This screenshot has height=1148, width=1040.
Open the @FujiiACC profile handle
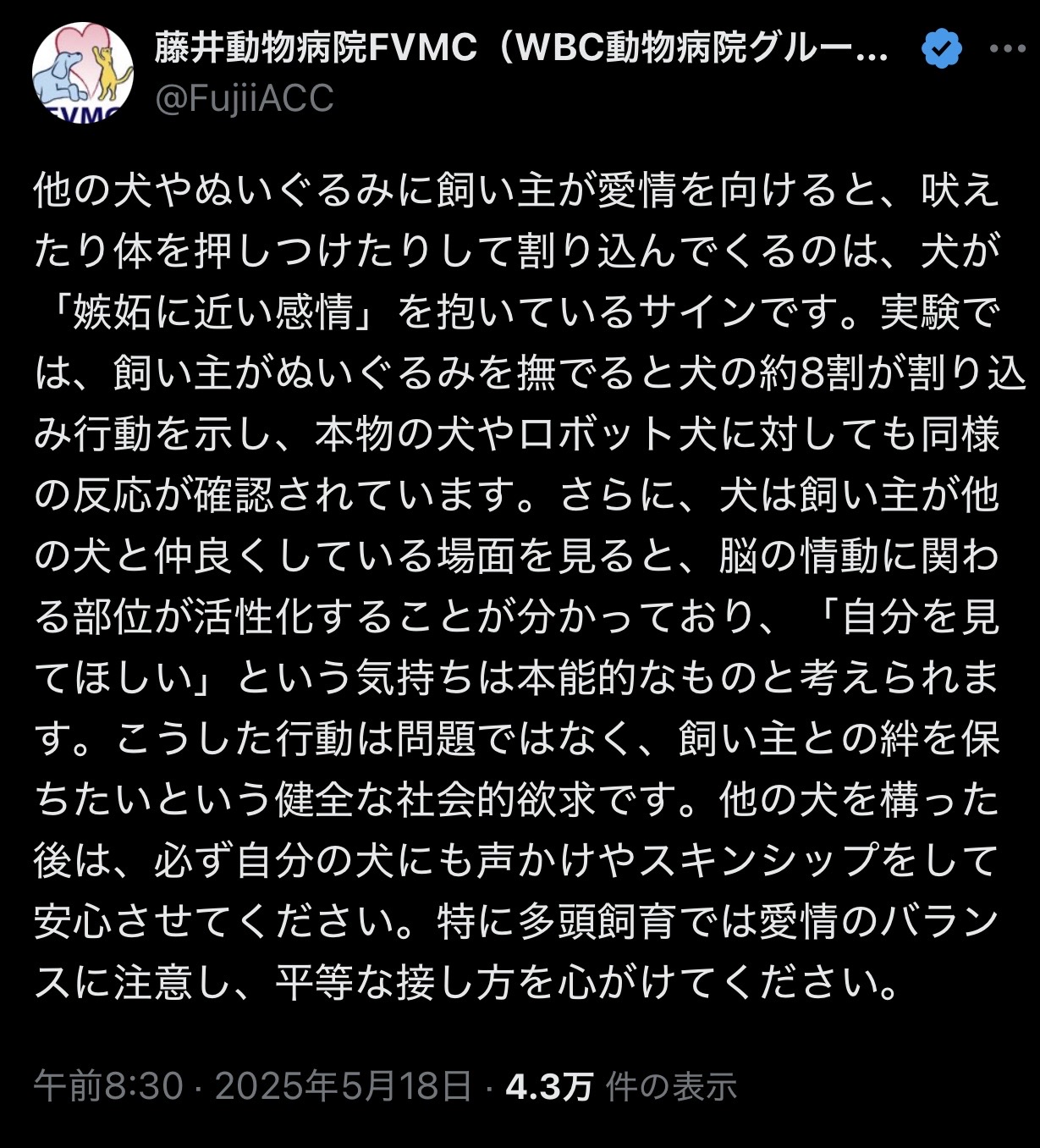[x=245, y=99]
